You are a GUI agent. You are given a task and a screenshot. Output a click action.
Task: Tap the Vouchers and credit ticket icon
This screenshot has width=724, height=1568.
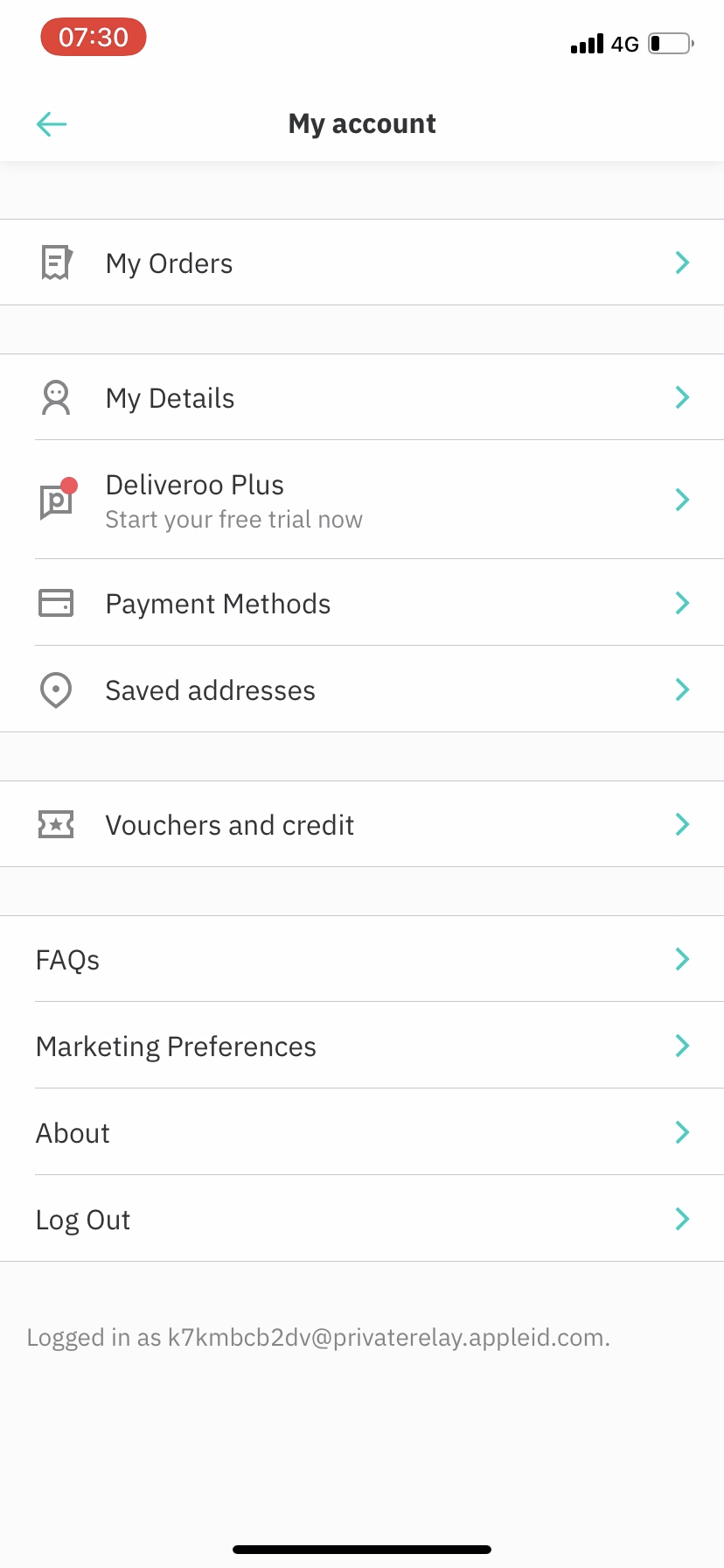point(55,823)
